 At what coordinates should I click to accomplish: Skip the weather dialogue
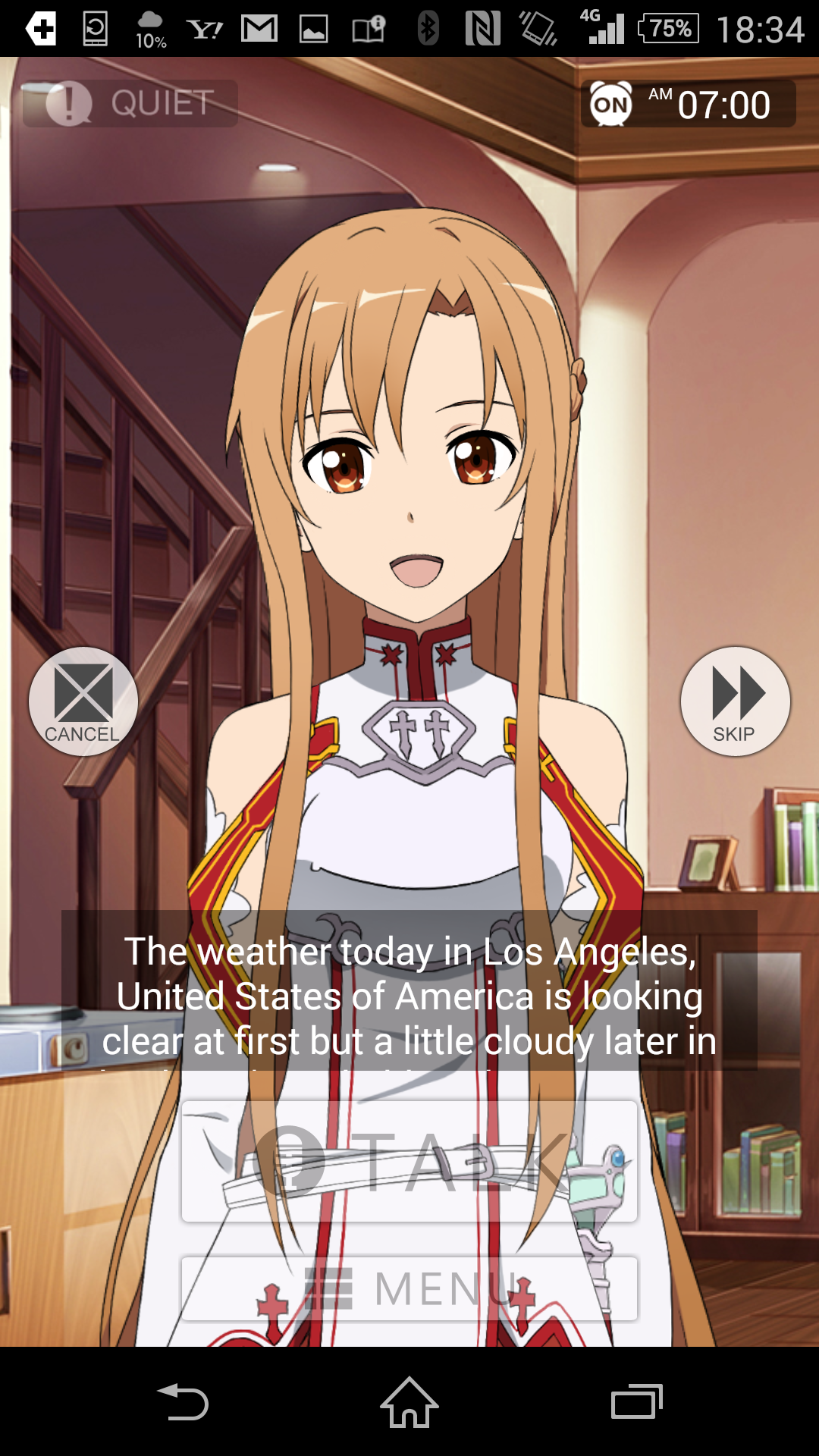[735, 701]
